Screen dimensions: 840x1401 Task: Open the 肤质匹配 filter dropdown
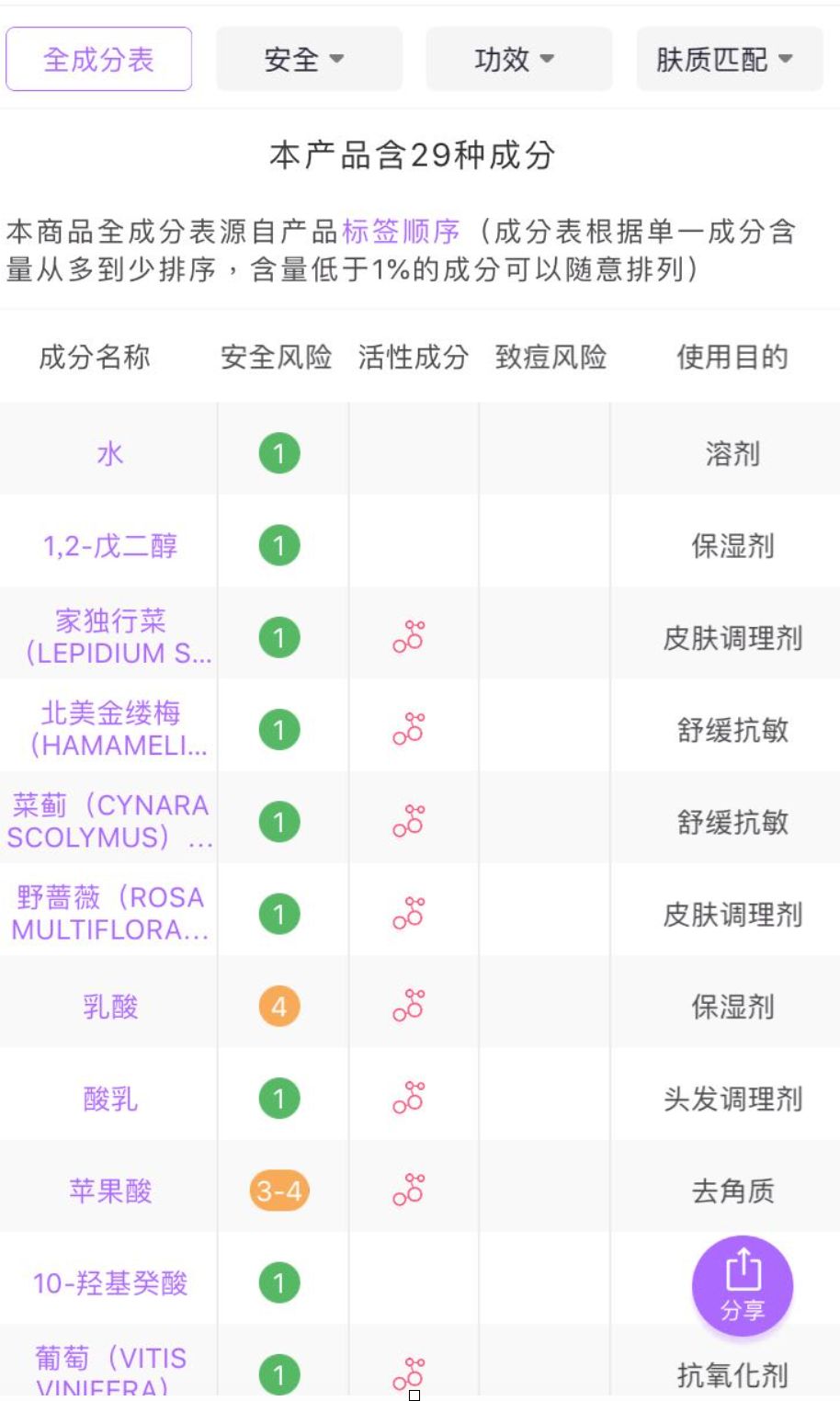click(728, 59)
